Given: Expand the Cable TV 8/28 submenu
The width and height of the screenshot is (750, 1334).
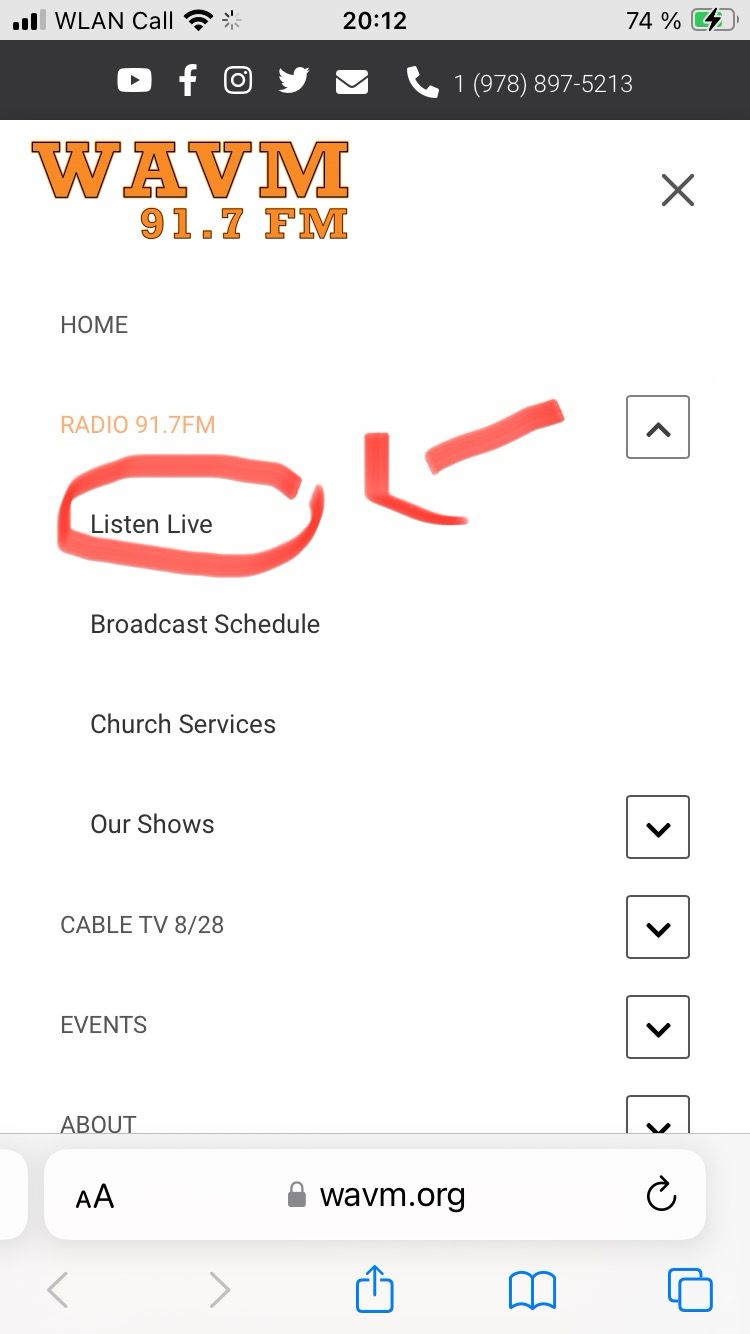Looking at the screenshot, I should tap(658, 927).
